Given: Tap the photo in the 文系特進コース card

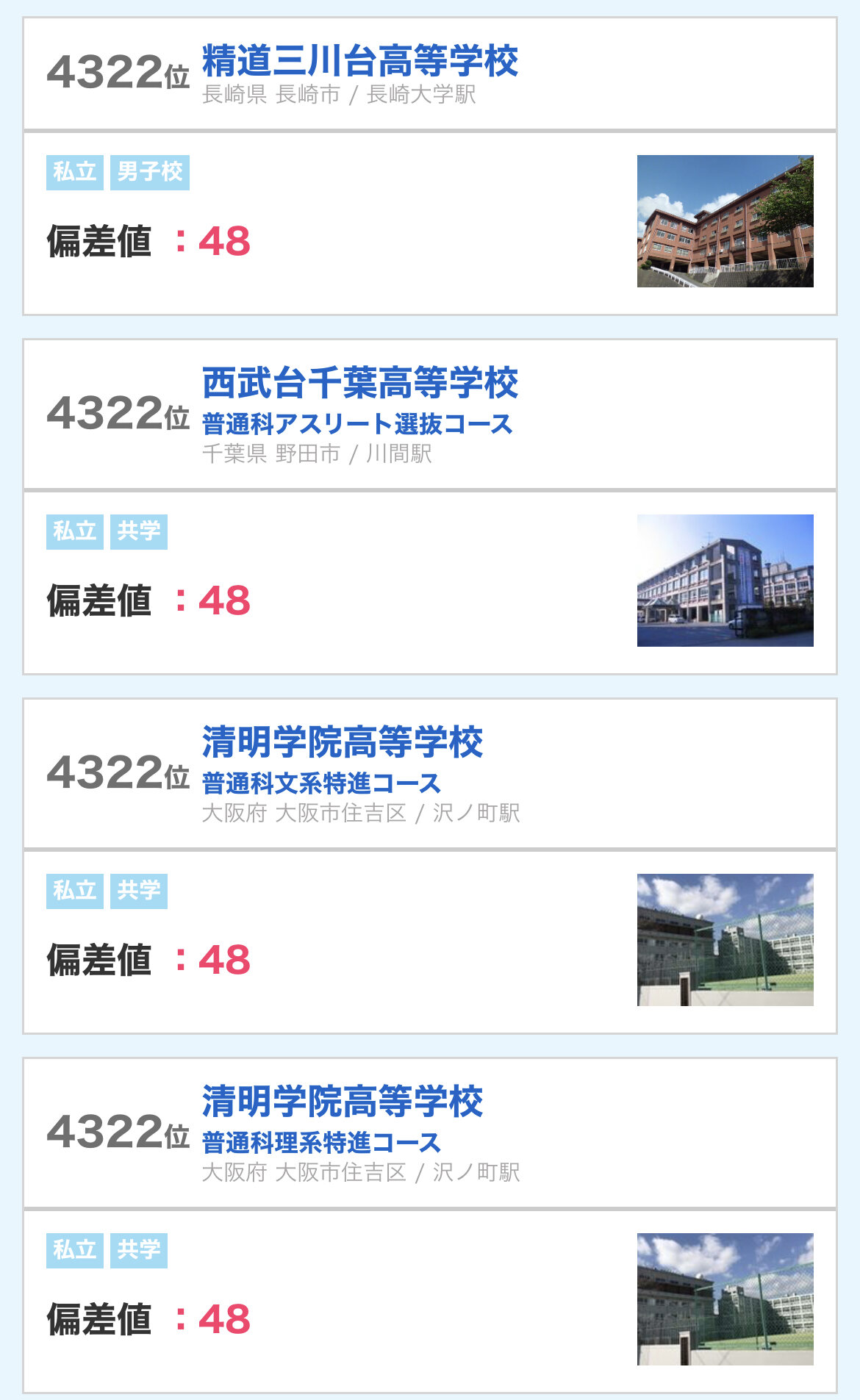Looking at the screenshot, I should (725, 940).
